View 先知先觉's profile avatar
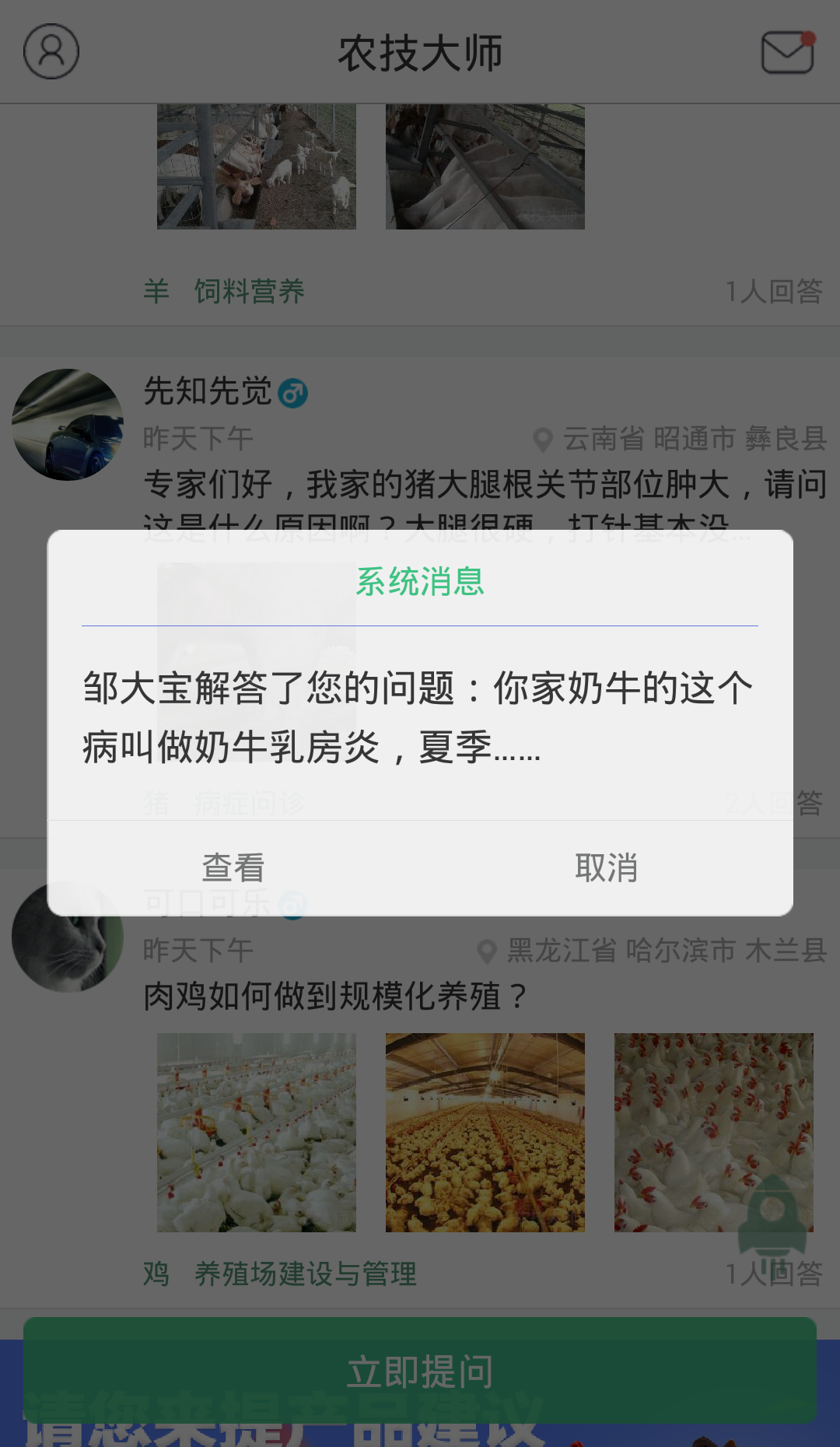This screenshot has width=840, height=1447. pyautogui.click(x=68, y=425)
